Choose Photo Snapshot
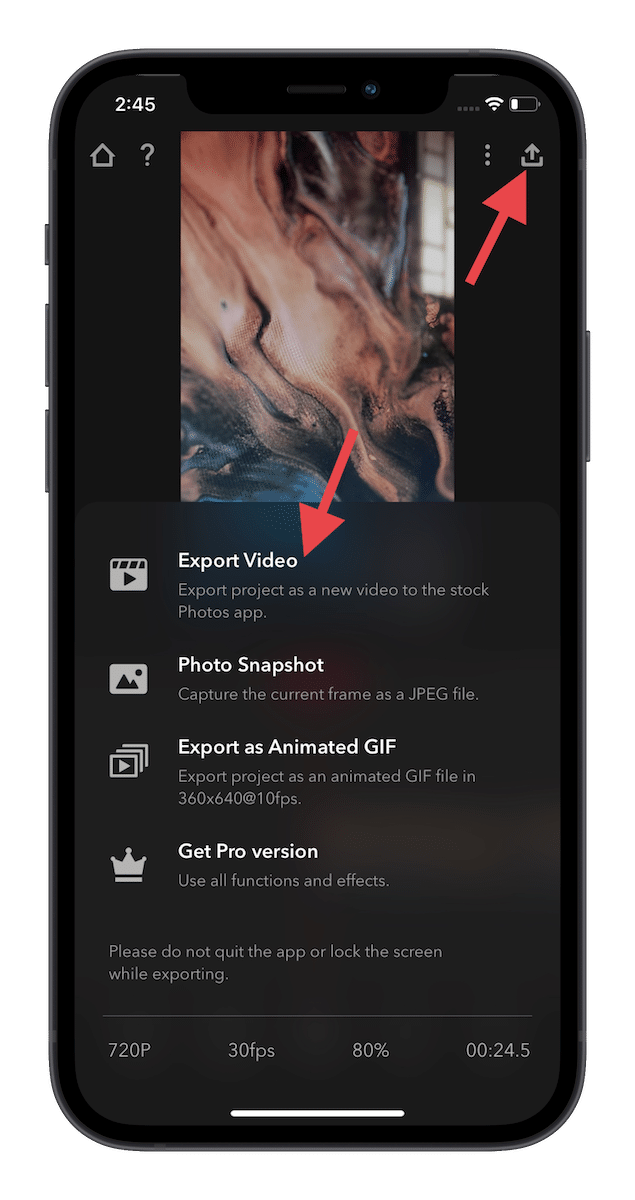The width and height of the screenshot is (635, 1200). (x=250, y=665)
